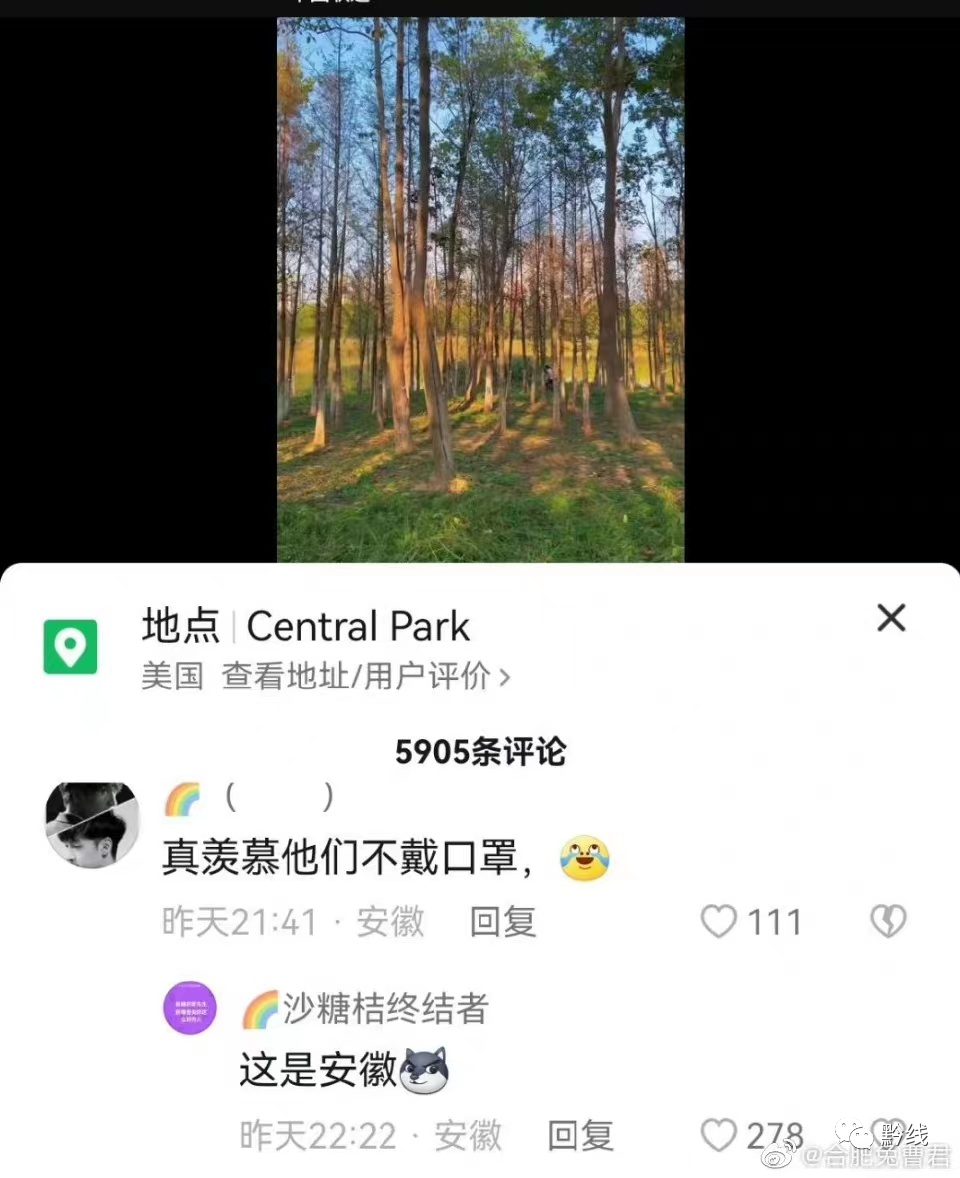Image resolution: width=960 pixels, height=1178 pixels.
Task: Open 沙糖桔终结者's purple avatar
Action: [x=190, y=1007]
